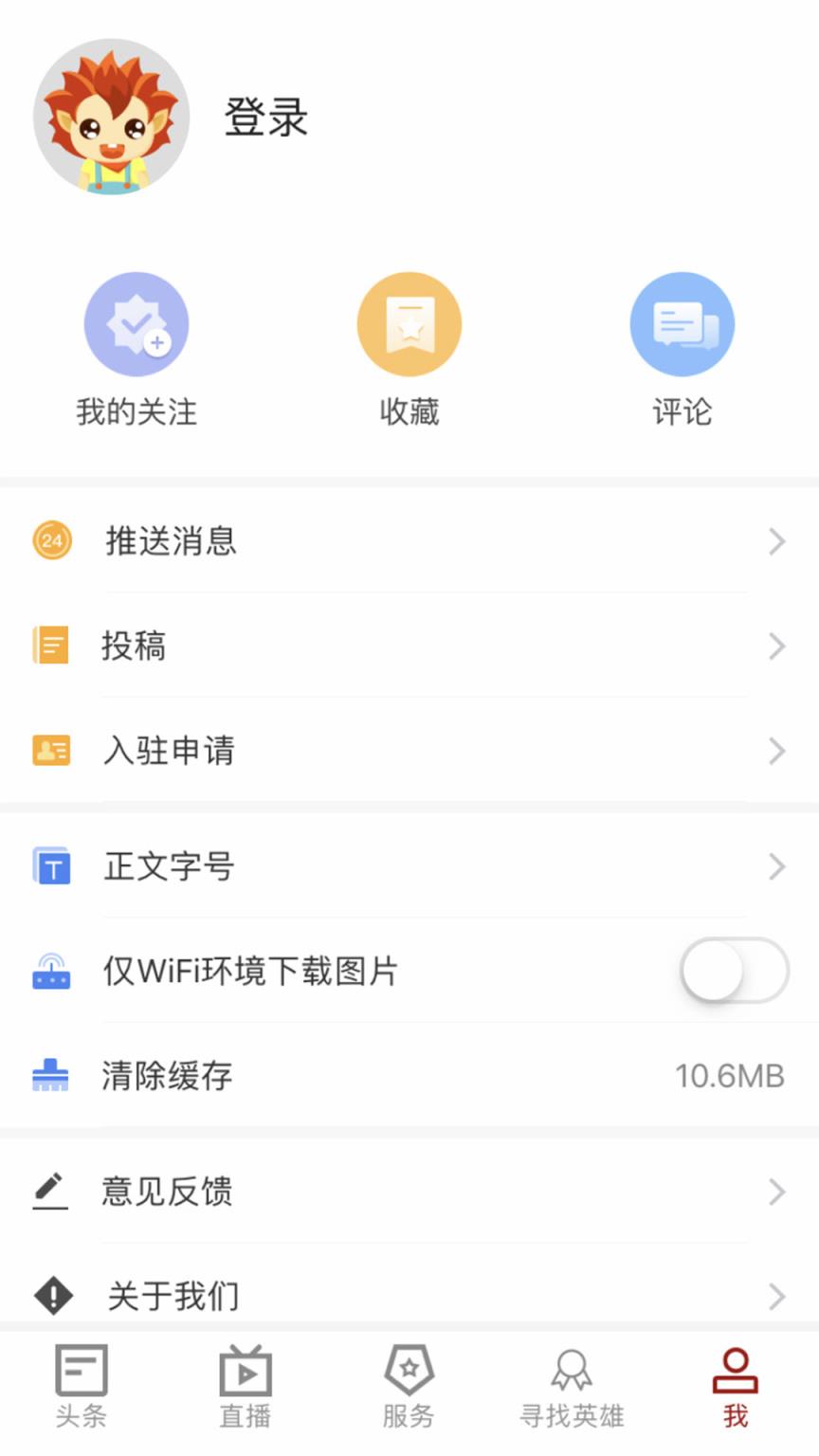Tap 登录 to sign in
Screen dimensions: 819x1456
click(x=265, y=118)
